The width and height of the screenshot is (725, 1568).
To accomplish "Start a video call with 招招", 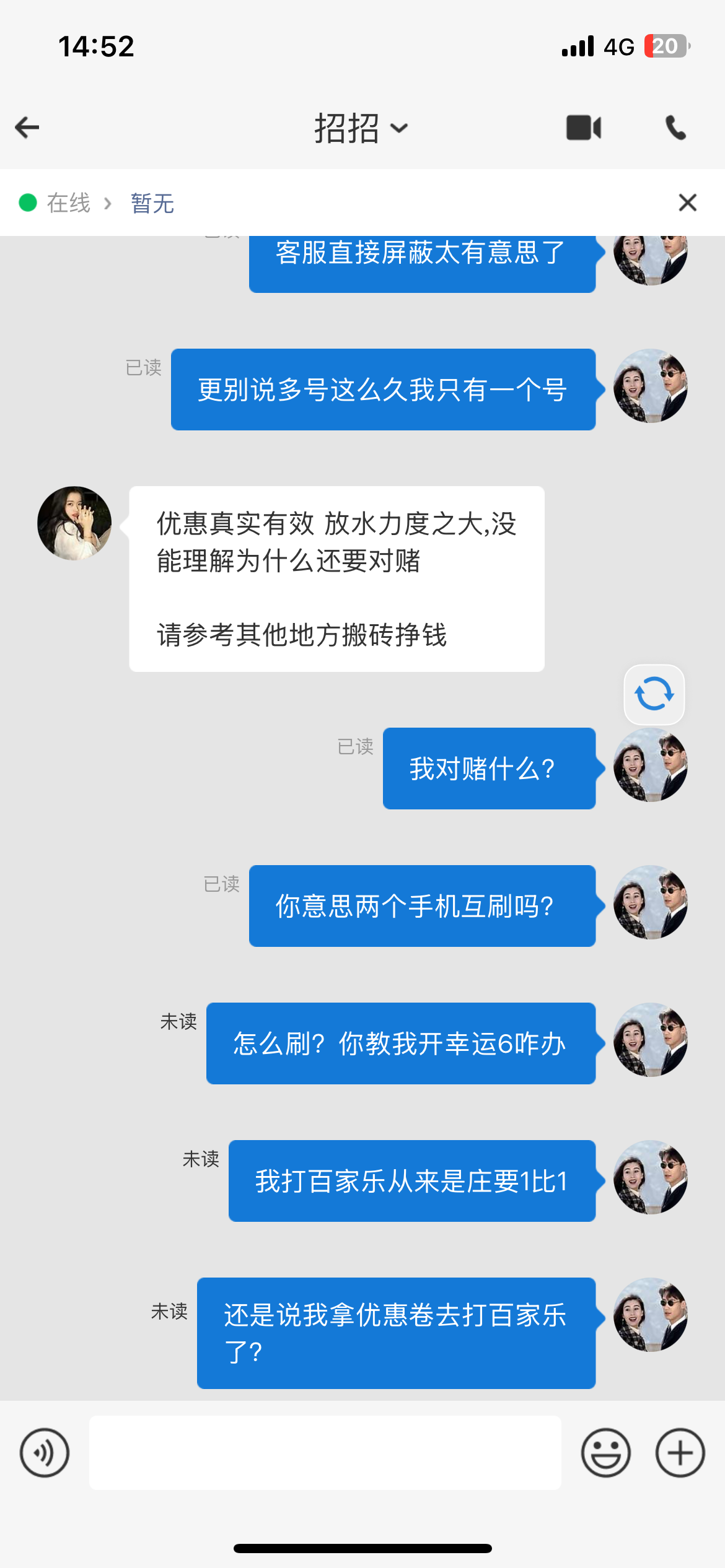I will click(583, 128).
